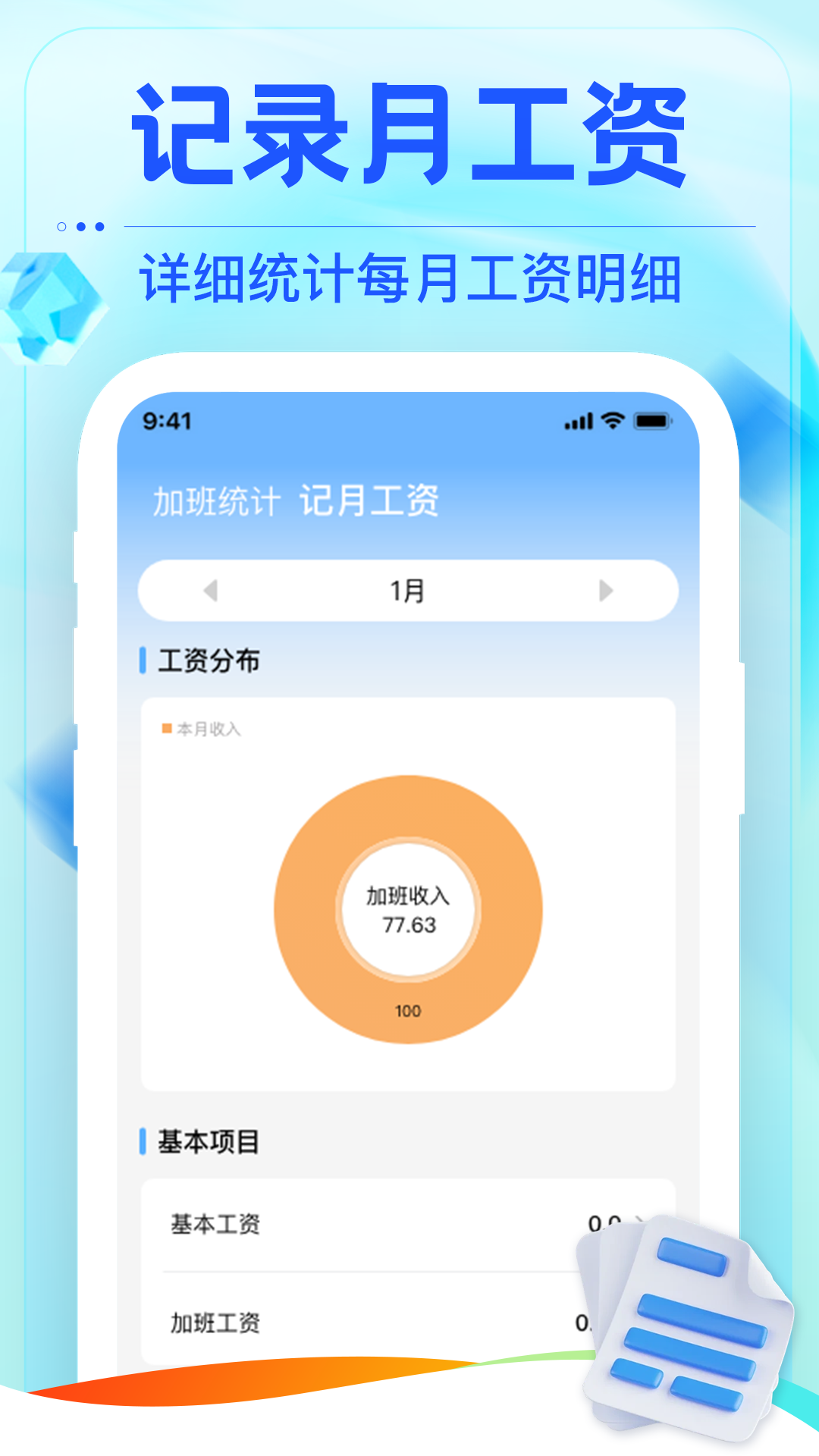
Task: Click the previous month arrow
Action: click(212, 591)
